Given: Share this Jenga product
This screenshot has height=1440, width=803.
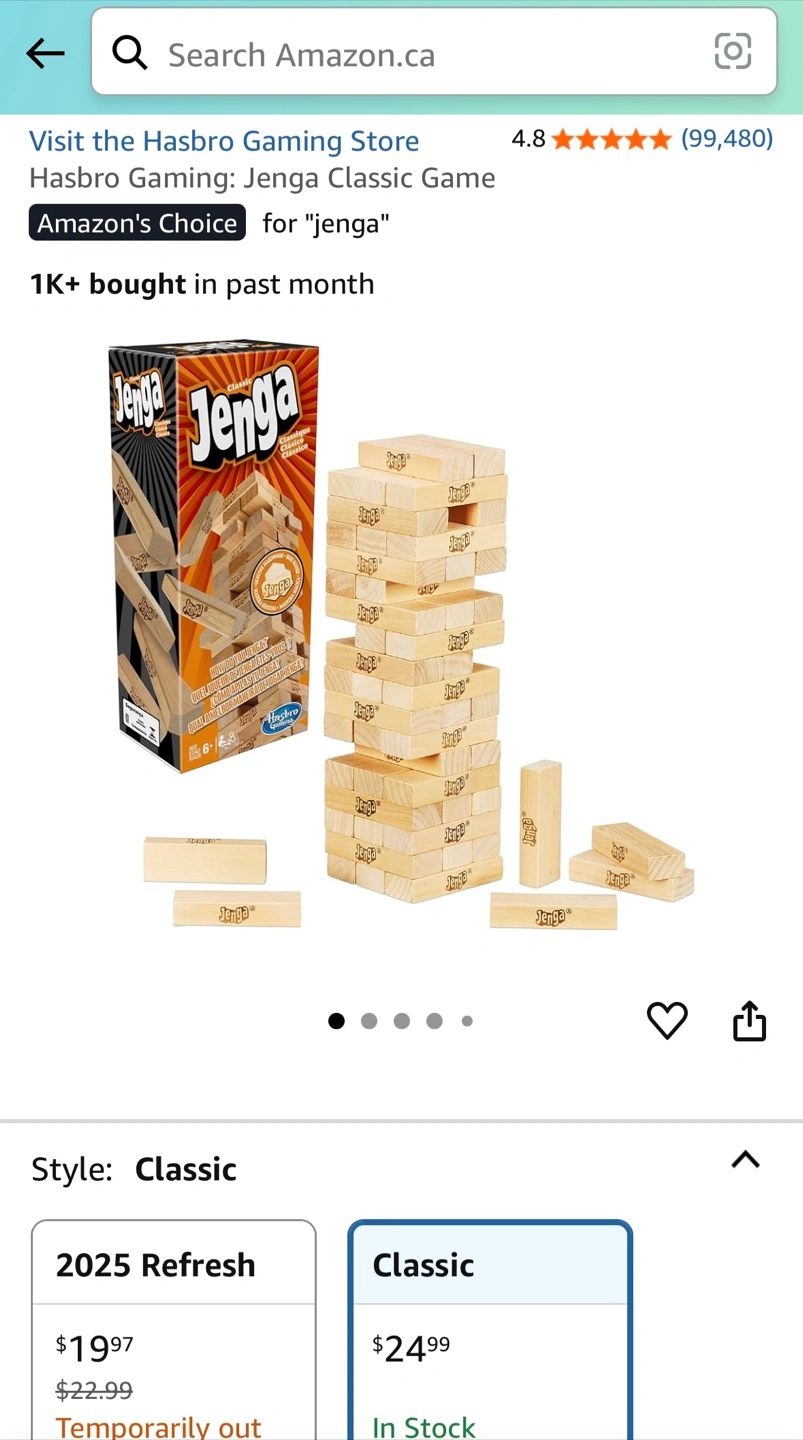Looking at the screenshot, I should 749,1021.
